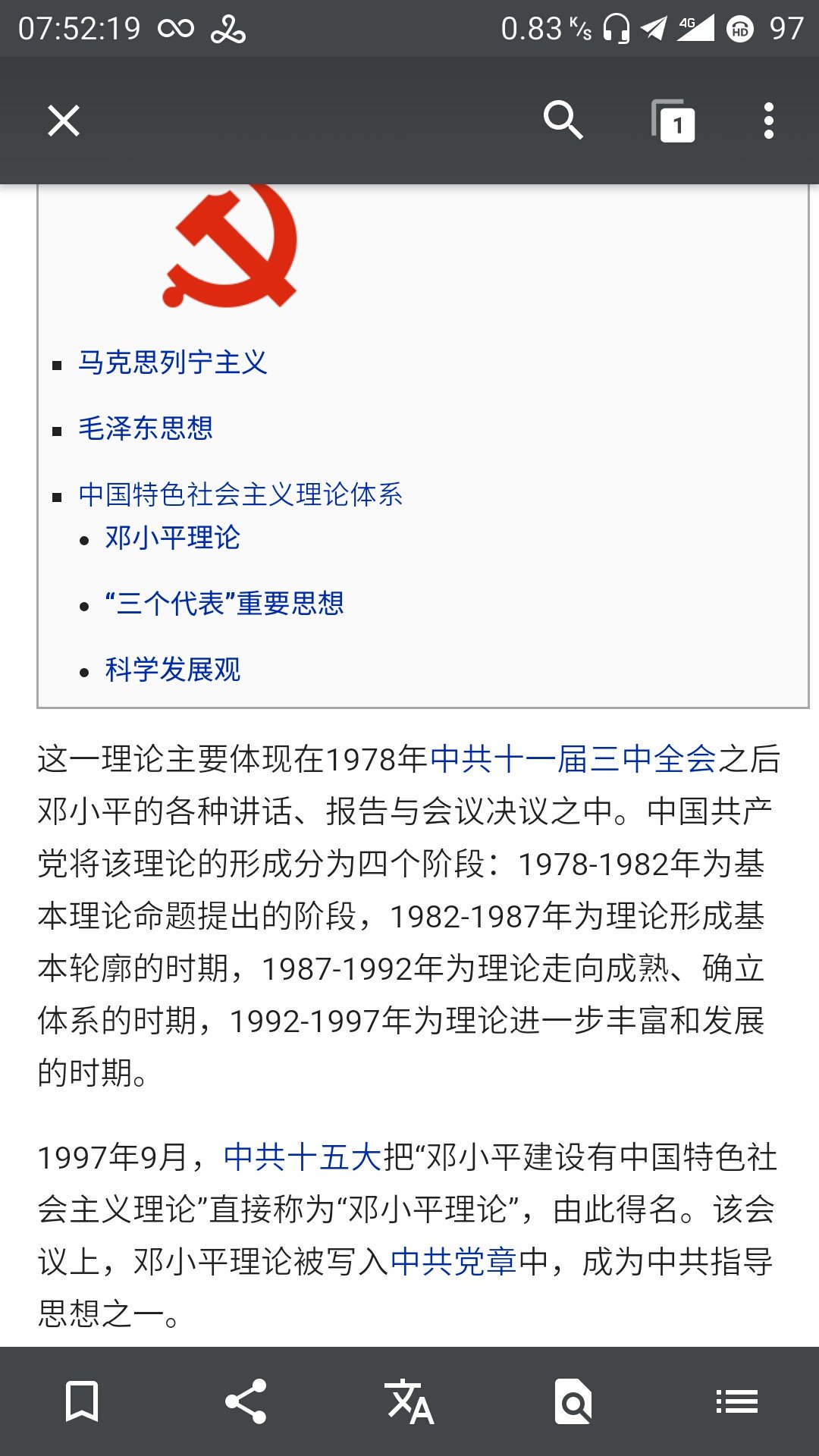The image size is (819, 1456).
Task: Follow the 中共十一届三中全会 link
Action: (573, 759)
